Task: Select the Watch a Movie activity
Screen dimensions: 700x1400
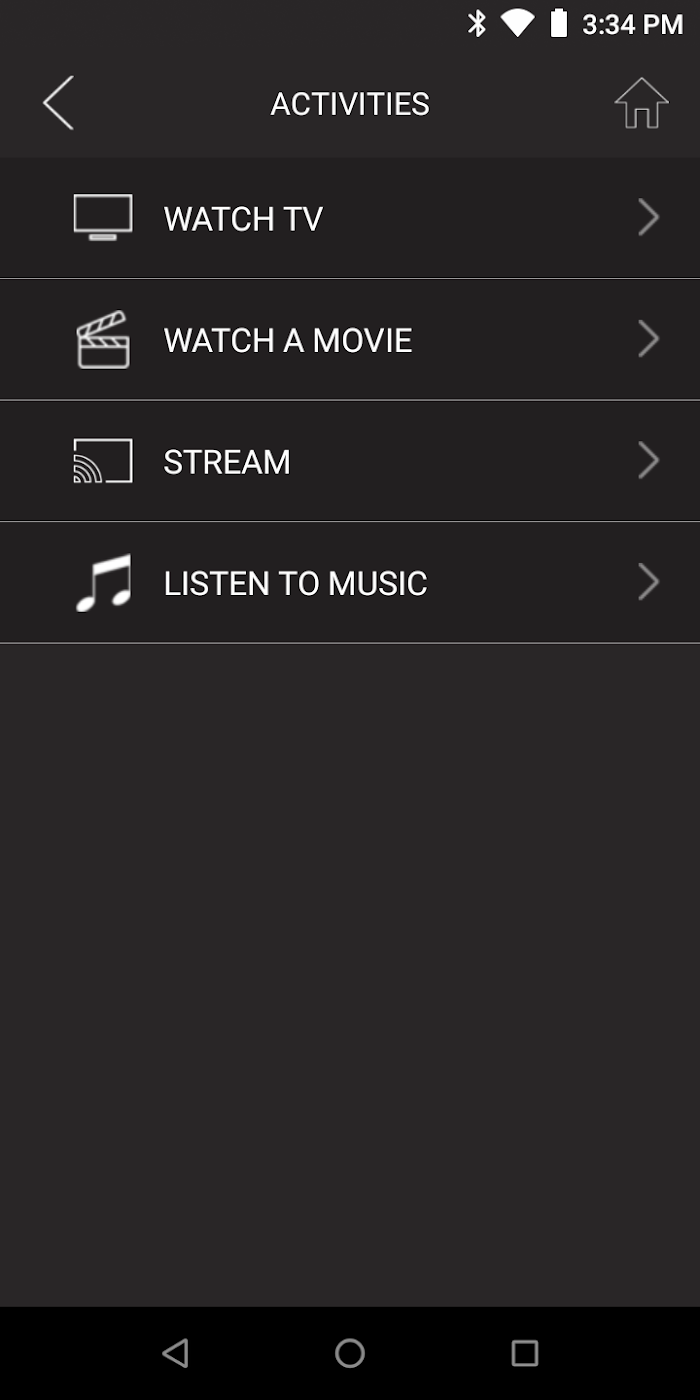Action: [x=350, y=340]
